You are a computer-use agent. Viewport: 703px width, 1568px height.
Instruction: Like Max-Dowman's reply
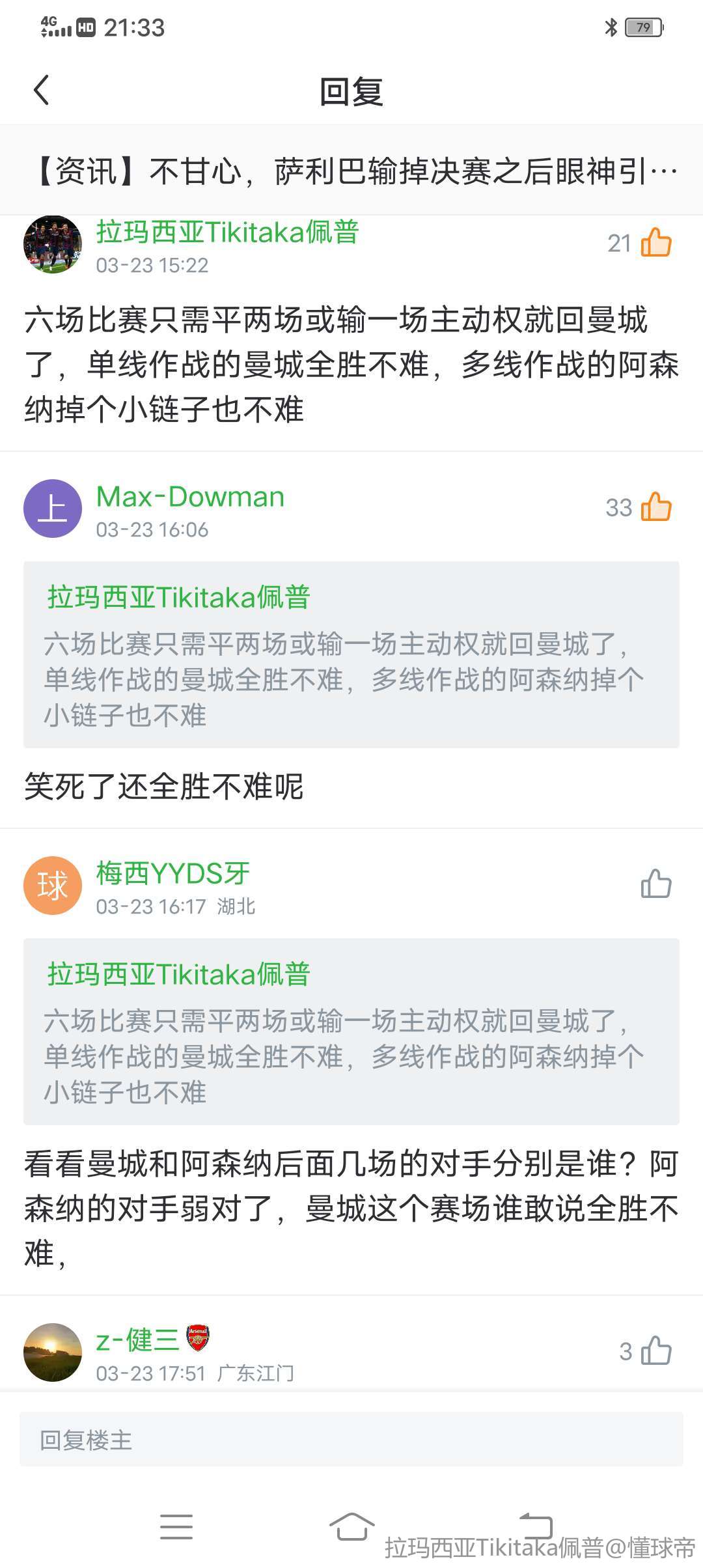click(655, 507)
